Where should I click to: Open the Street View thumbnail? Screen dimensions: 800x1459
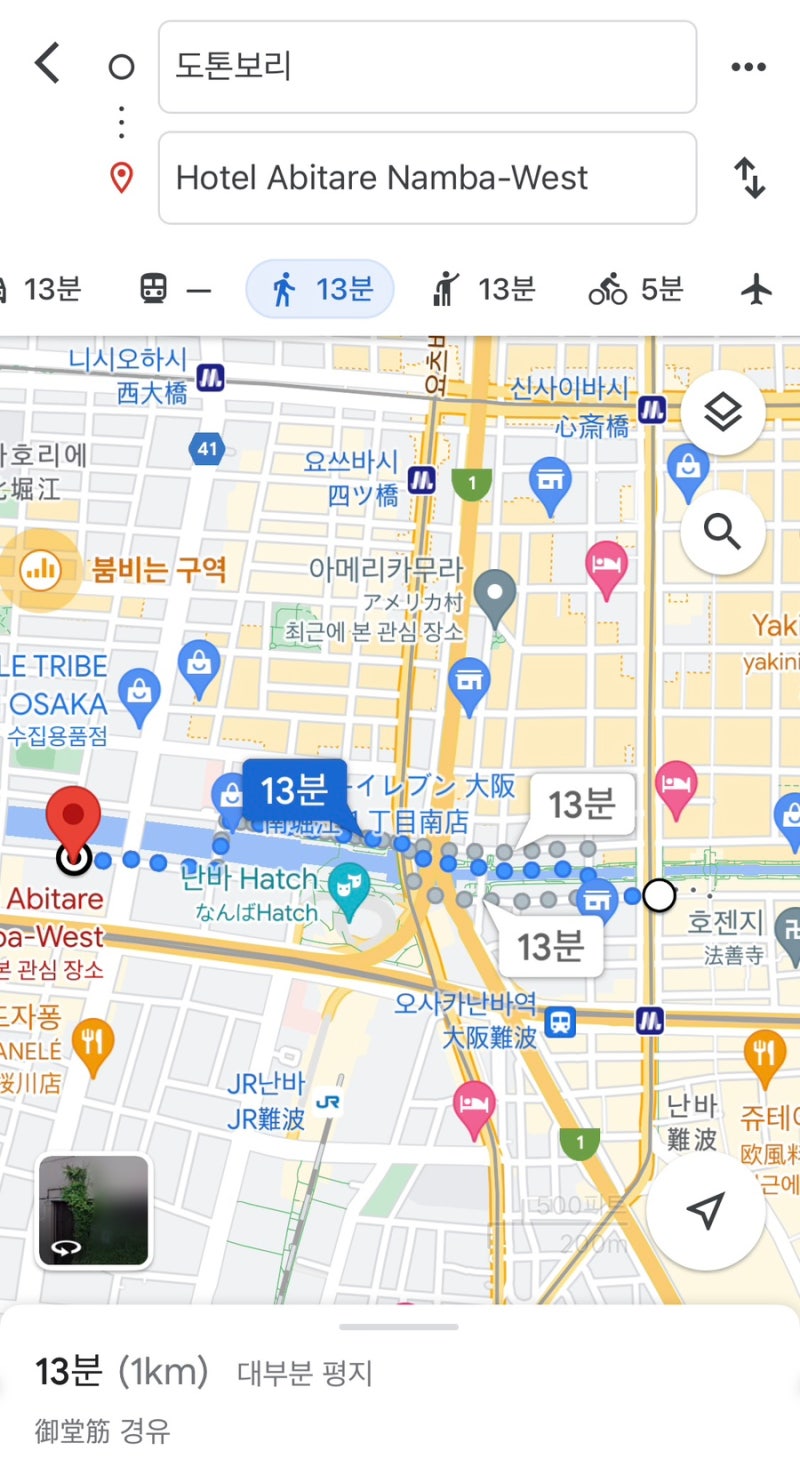click(94, 1211)
